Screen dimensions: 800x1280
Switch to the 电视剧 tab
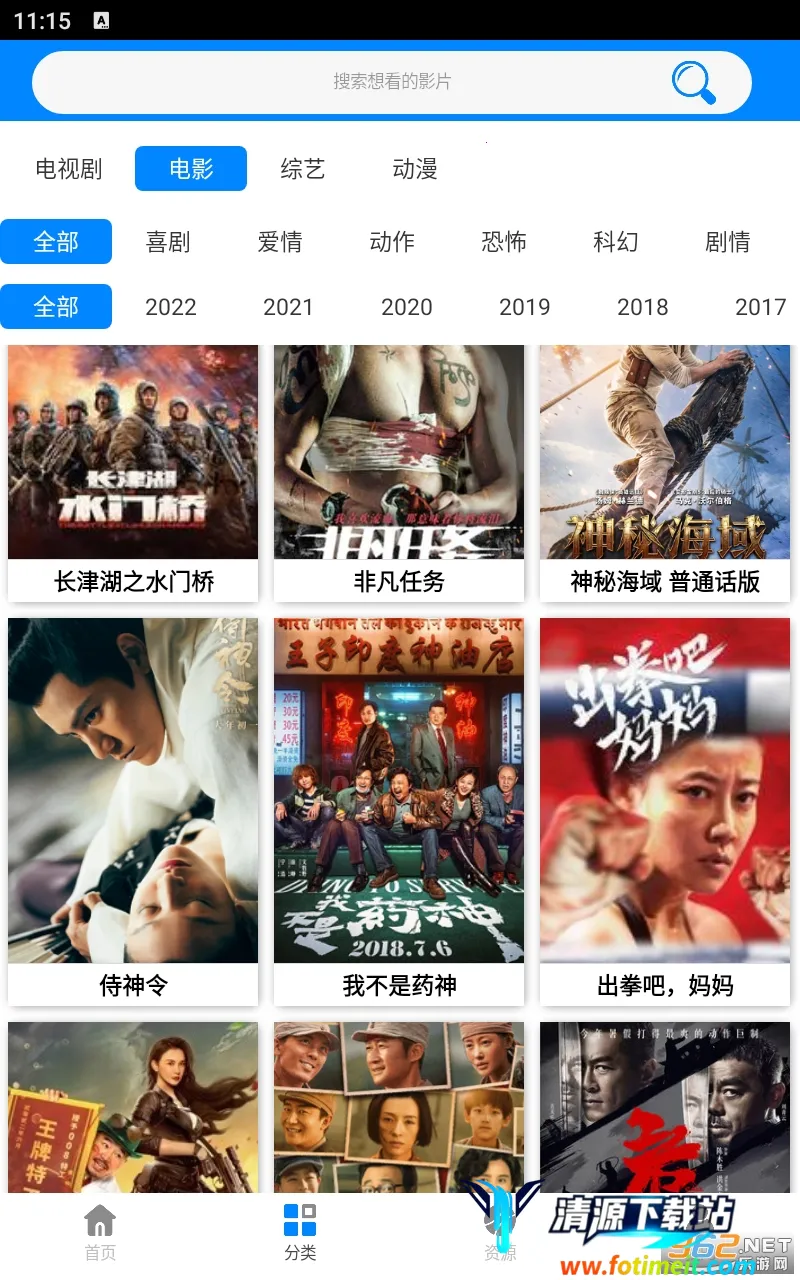click(x=69, y=169)
